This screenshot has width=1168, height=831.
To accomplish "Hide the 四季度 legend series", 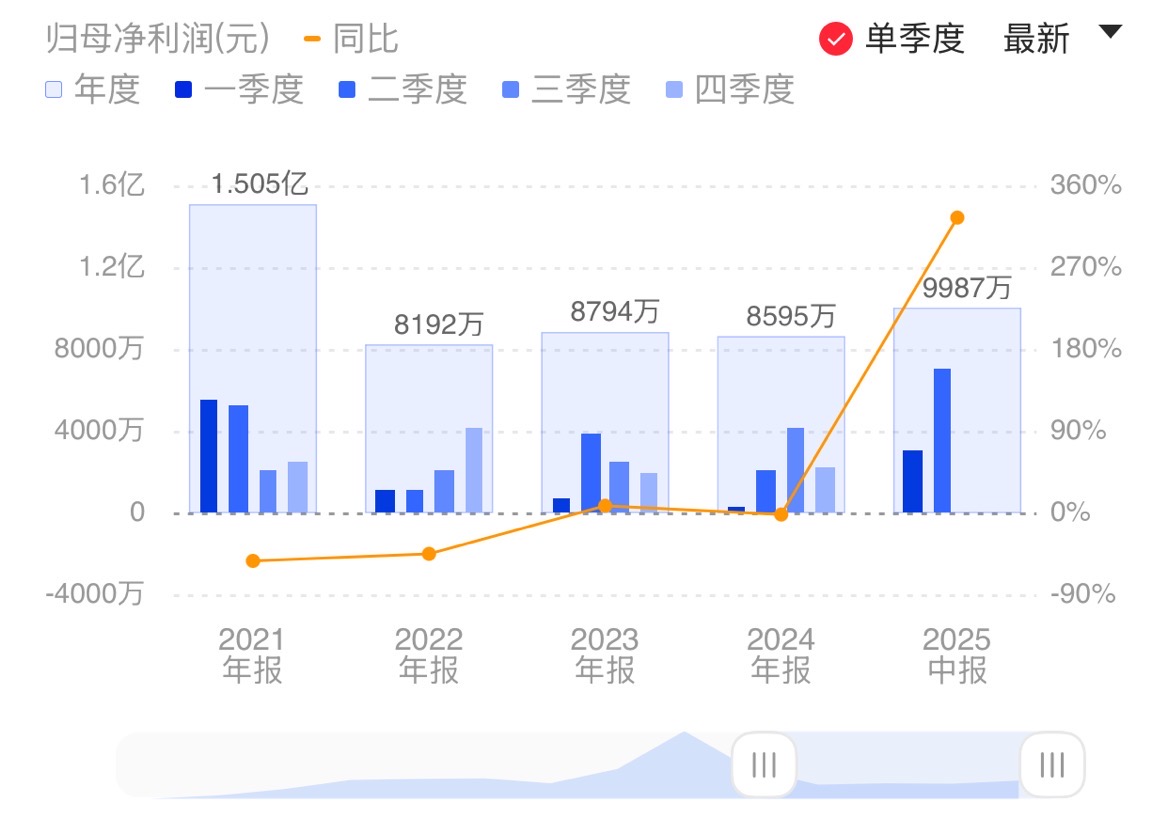I will pos(730,90).
